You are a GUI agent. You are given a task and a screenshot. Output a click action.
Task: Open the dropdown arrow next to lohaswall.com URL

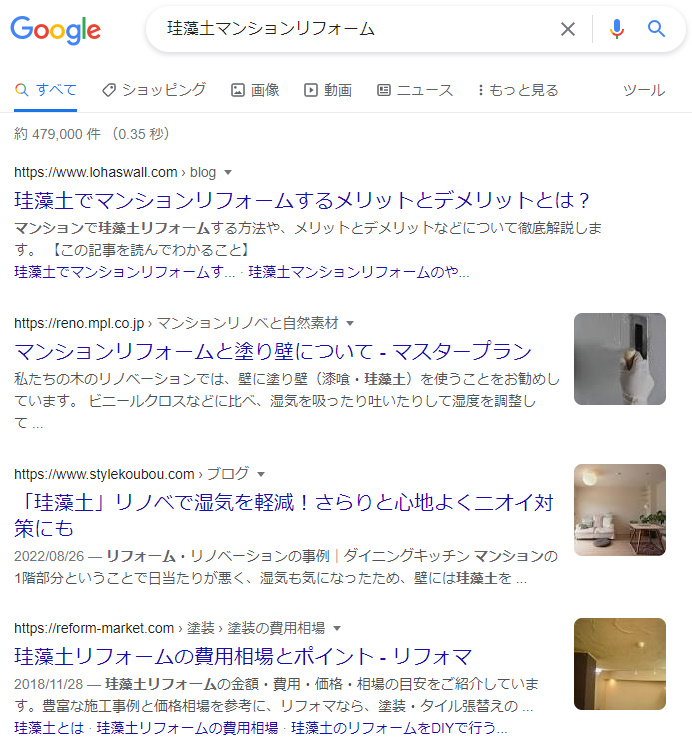pos(228,172)
